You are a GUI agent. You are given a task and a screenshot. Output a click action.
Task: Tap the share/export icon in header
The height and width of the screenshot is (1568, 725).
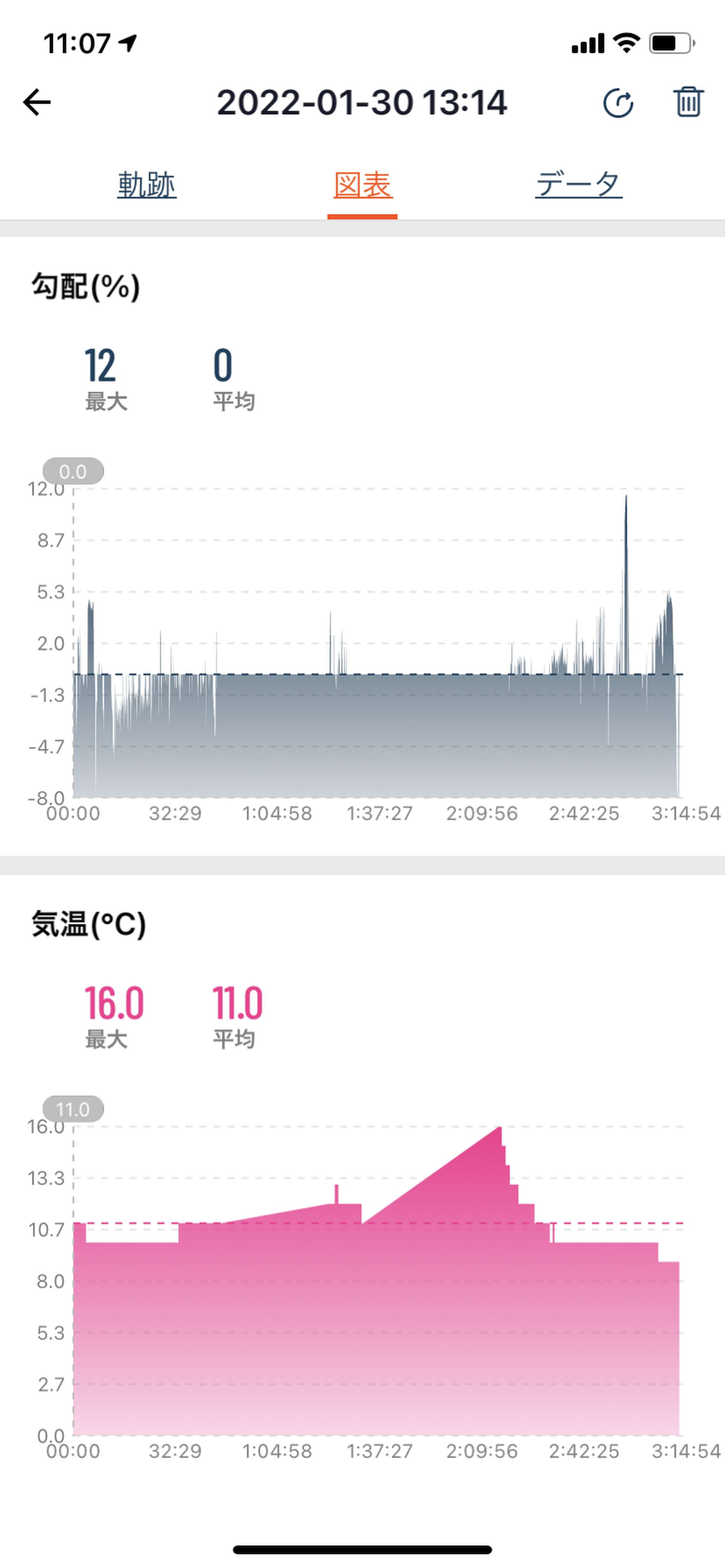(618, 102)
